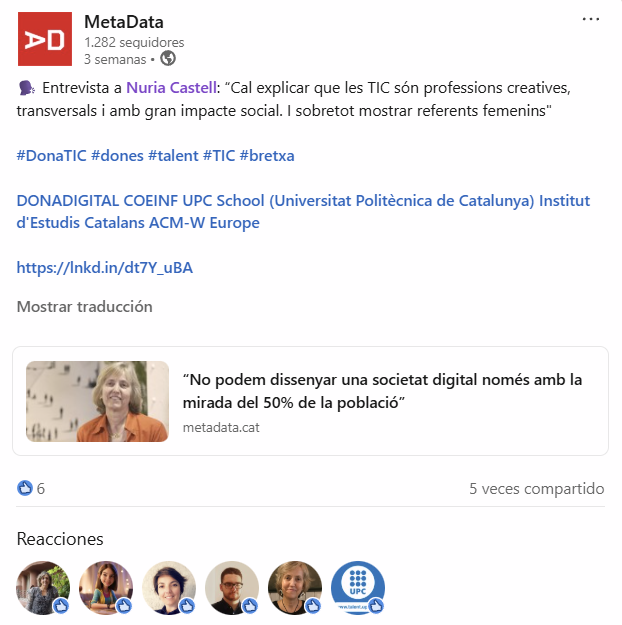Open the bearded man's reaction avatar
Screen dimensions: 622x625
[232, 587]
